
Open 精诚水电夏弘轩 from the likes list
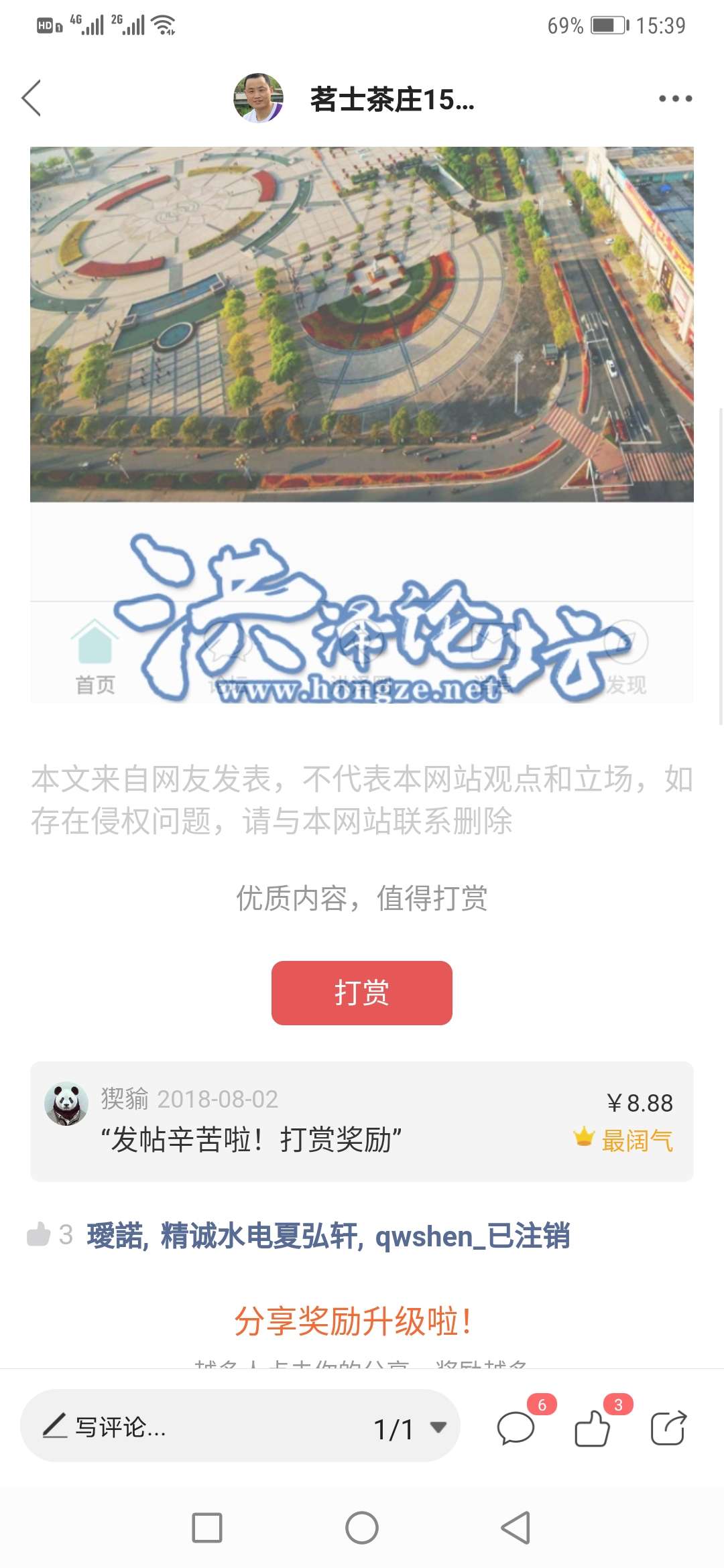pos(259,1236)
